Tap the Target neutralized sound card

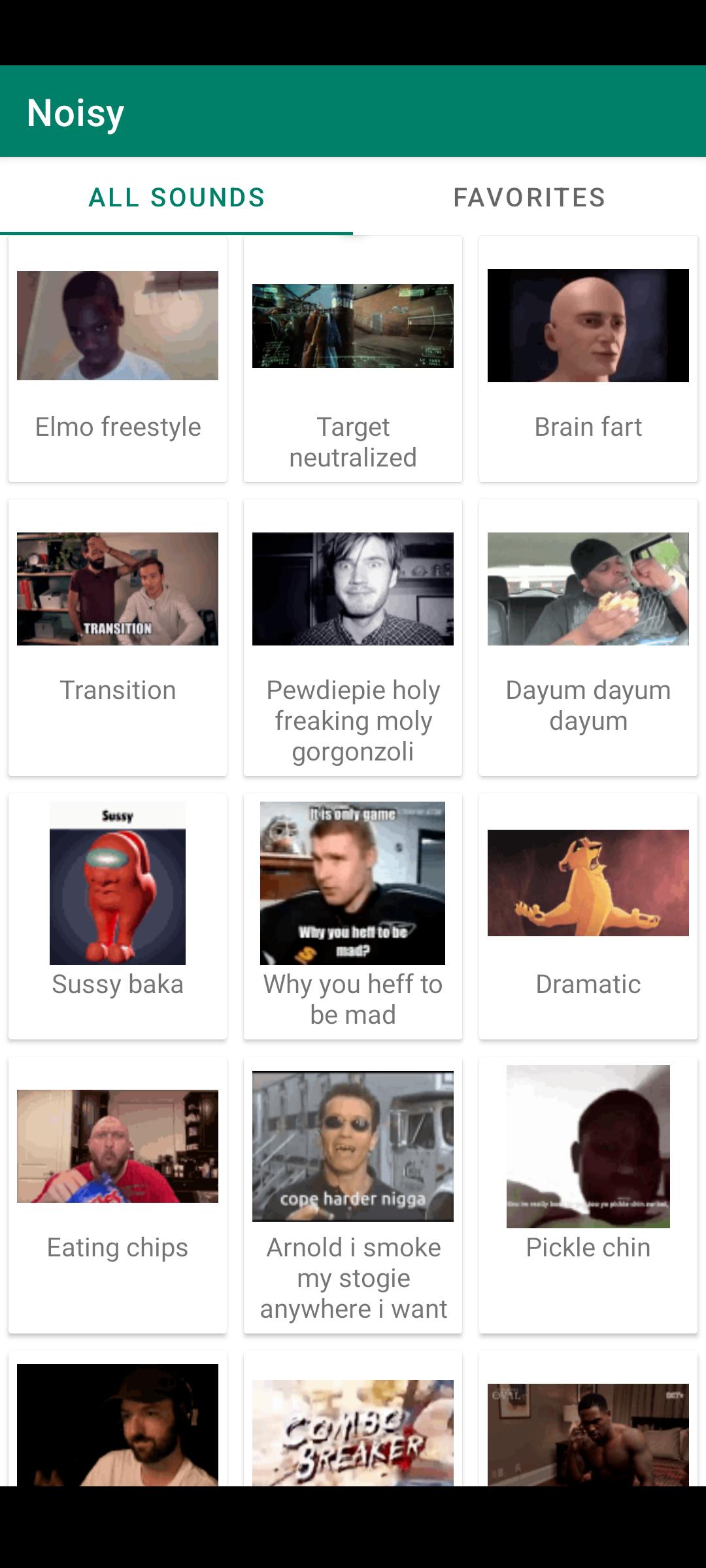pyautogui.click(x=353, y=359)
